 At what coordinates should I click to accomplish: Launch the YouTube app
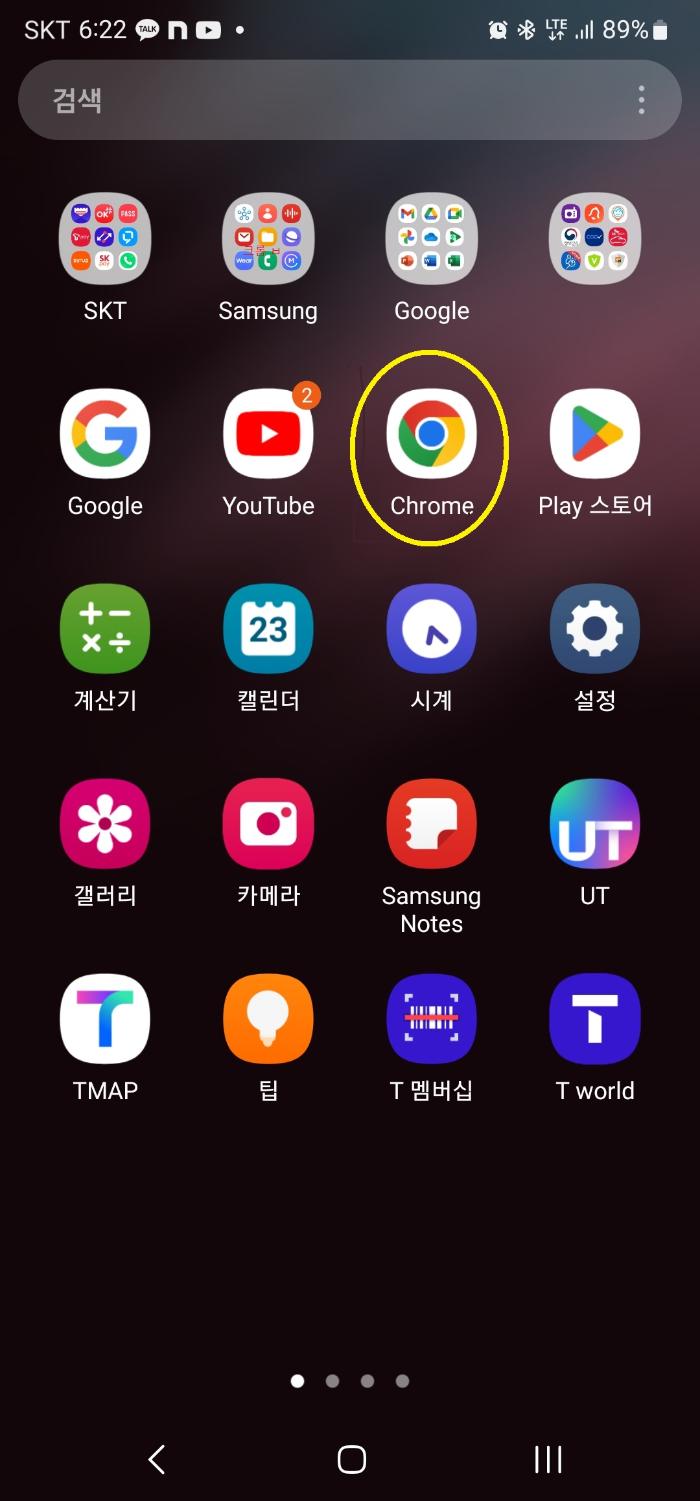268,434
